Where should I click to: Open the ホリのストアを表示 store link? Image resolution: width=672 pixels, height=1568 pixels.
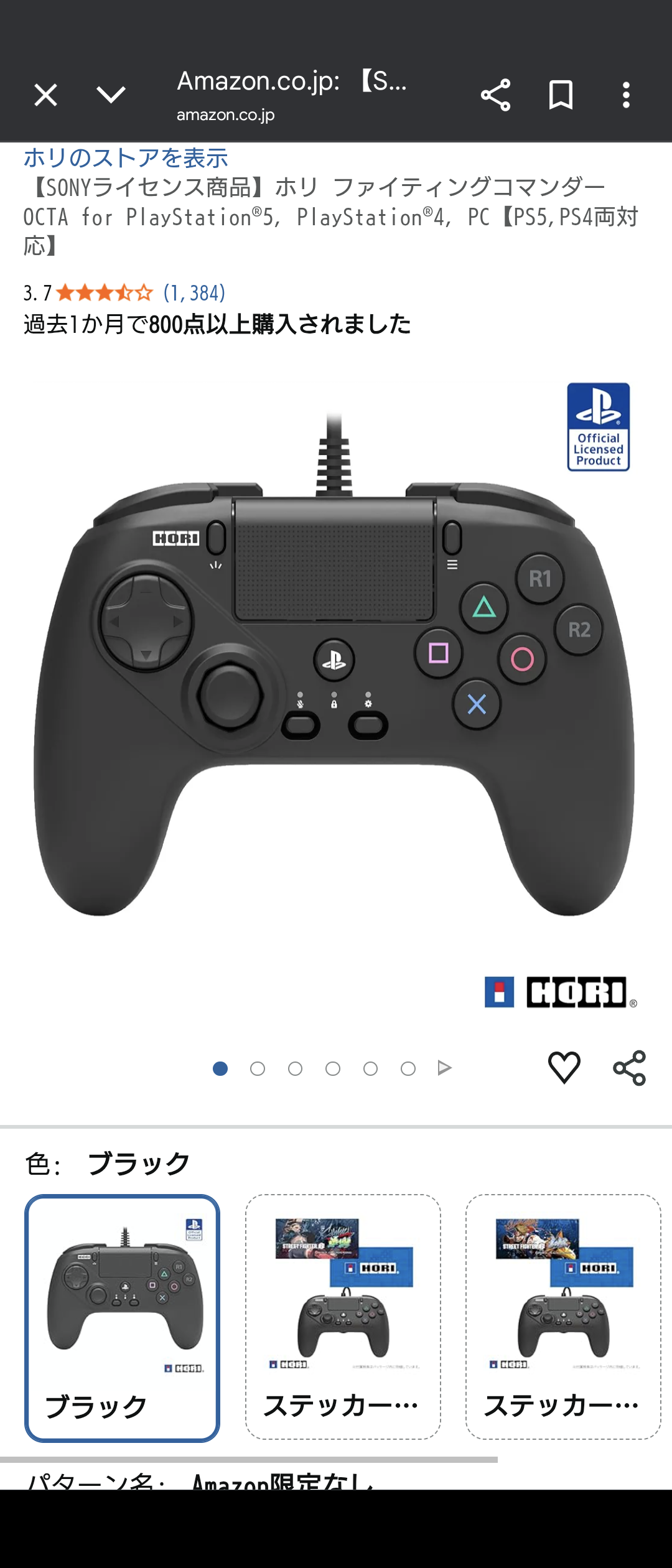(x=126, y=158)
